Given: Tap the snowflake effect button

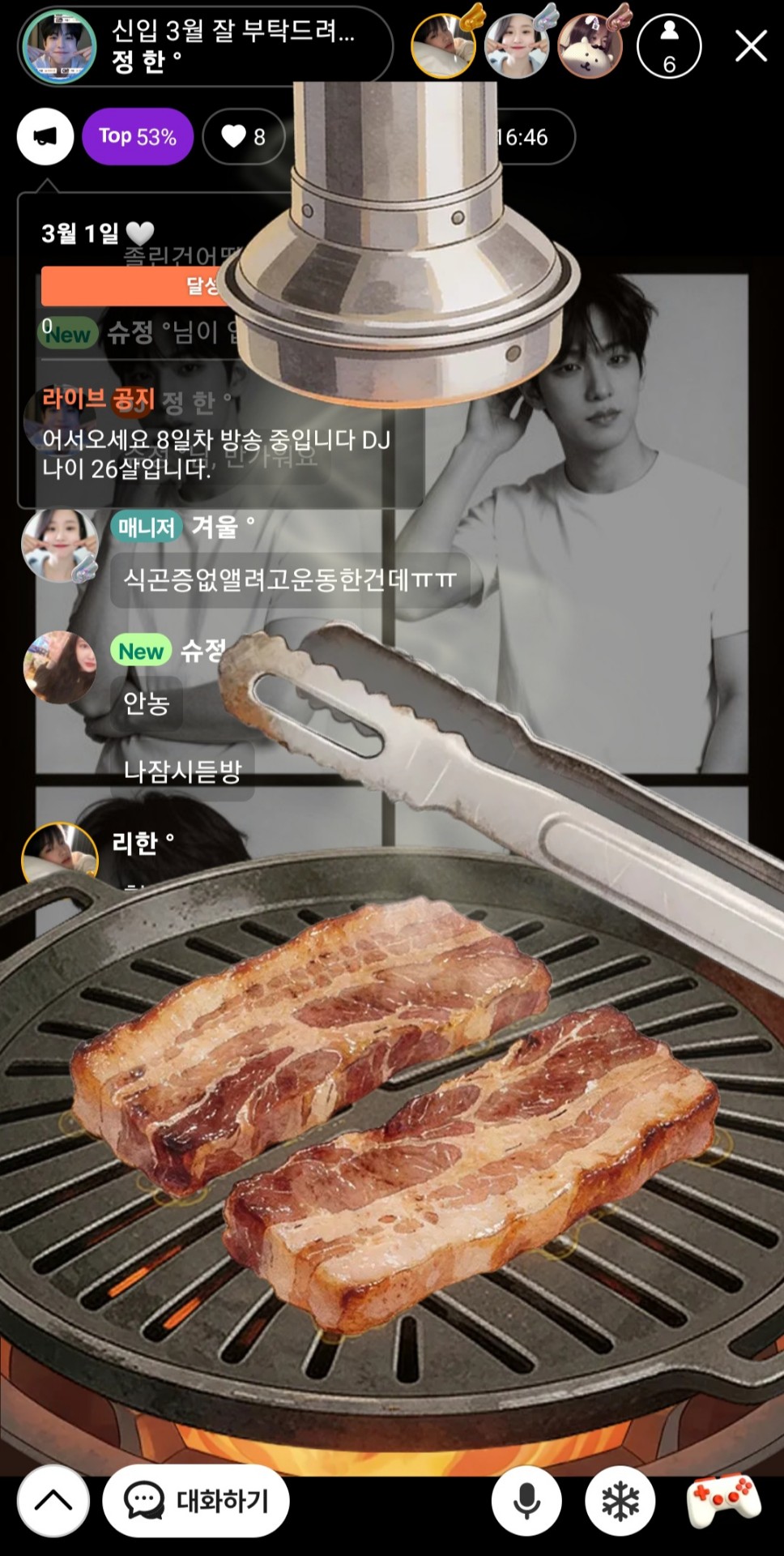Looking at the screenshot, I should (620, 1500).
